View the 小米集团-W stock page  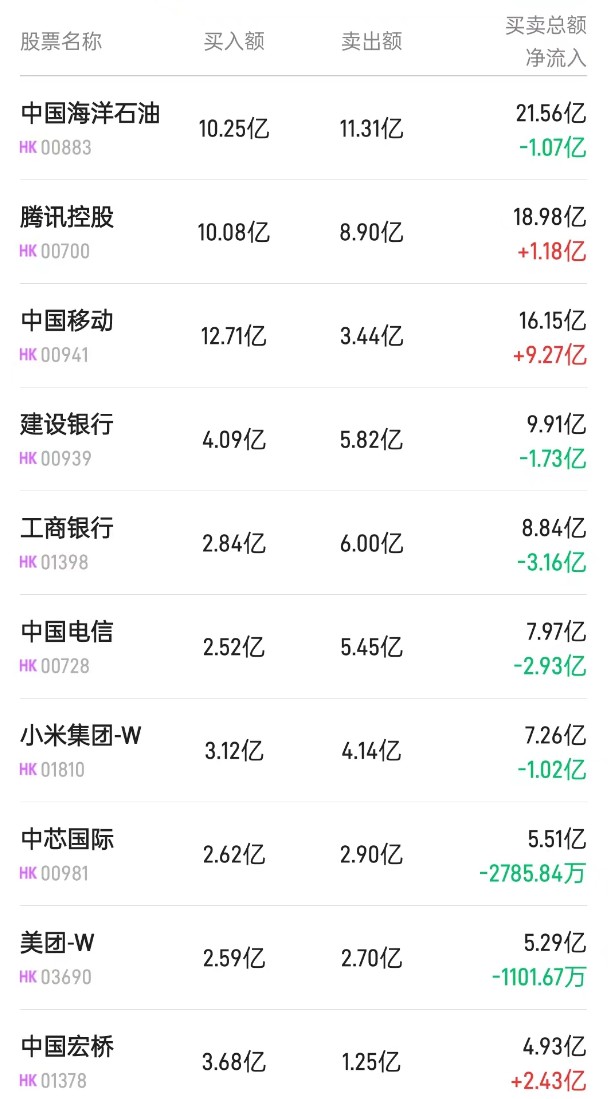[81, 736]
